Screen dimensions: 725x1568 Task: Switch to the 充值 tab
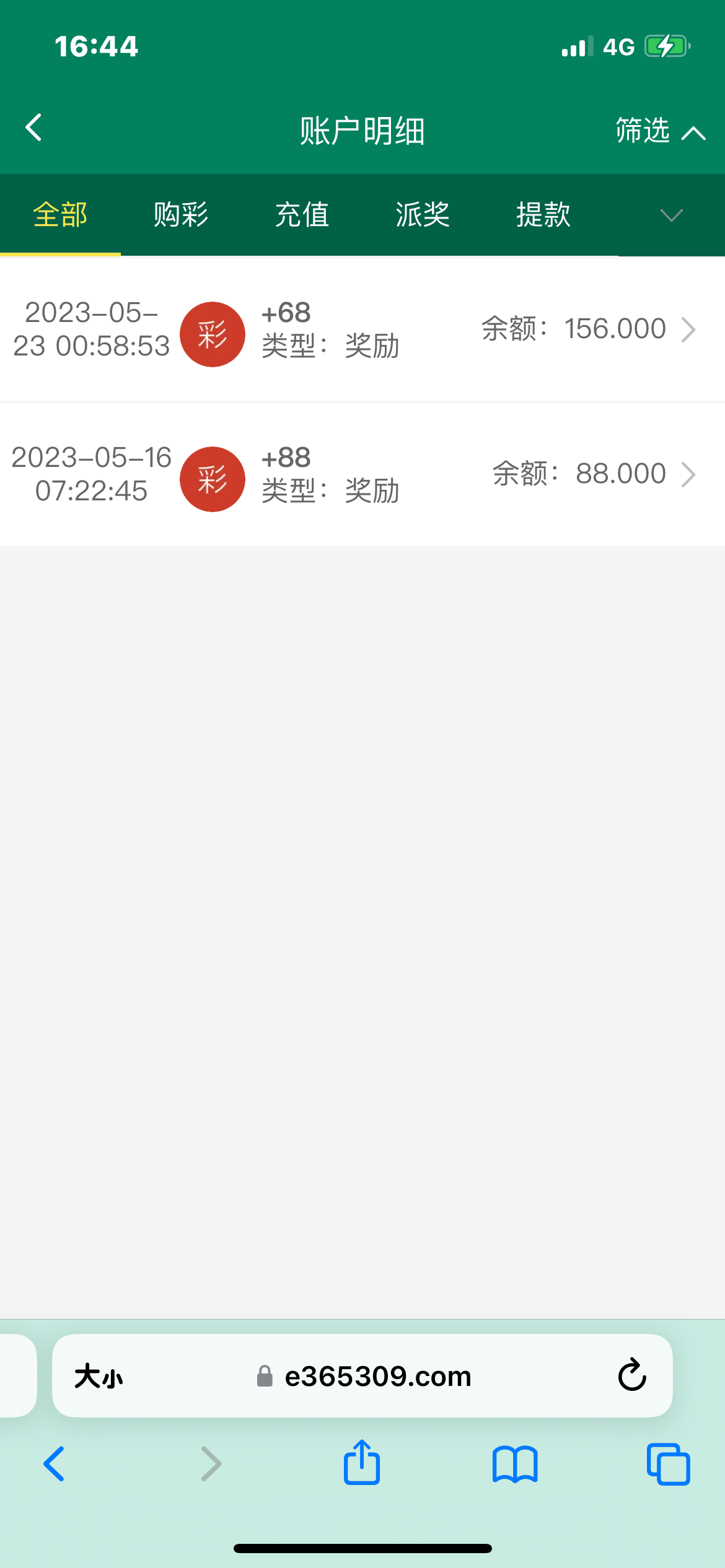click(x=302, y=215)
